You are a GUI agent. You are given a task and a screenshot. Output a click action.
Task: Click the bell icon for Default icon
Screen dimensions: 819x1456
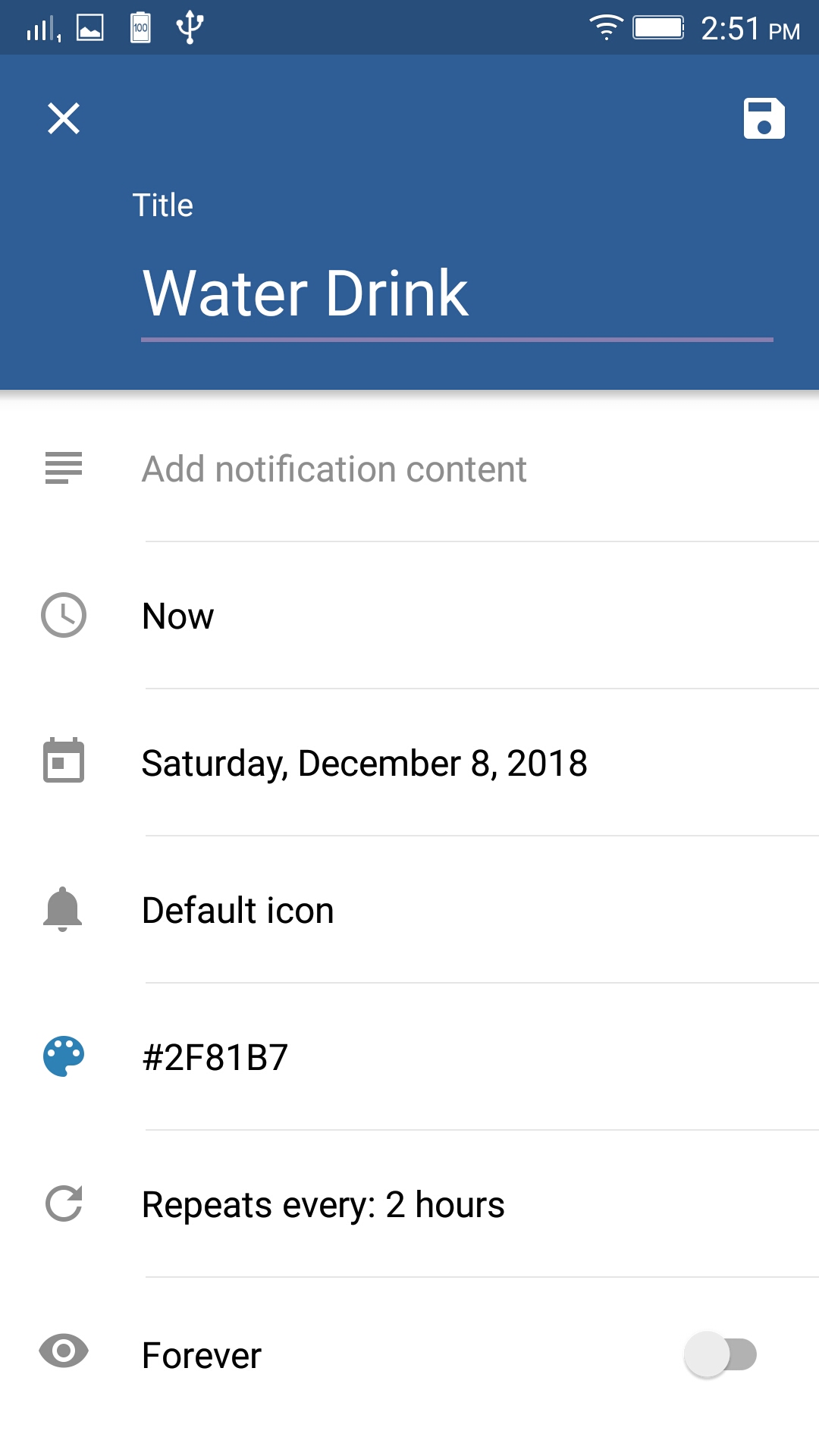point(64,910)
